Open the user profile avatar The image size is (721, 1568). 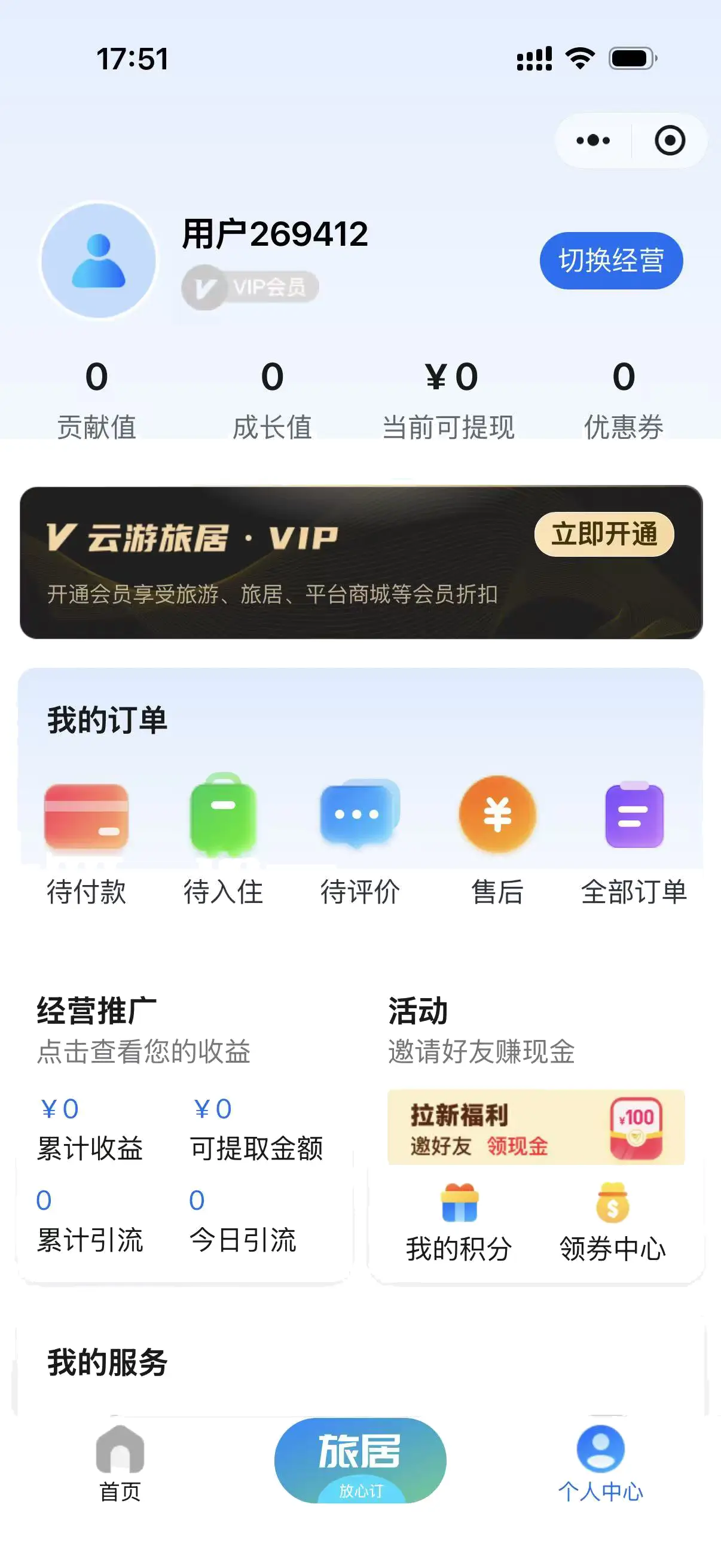point(99,261)
